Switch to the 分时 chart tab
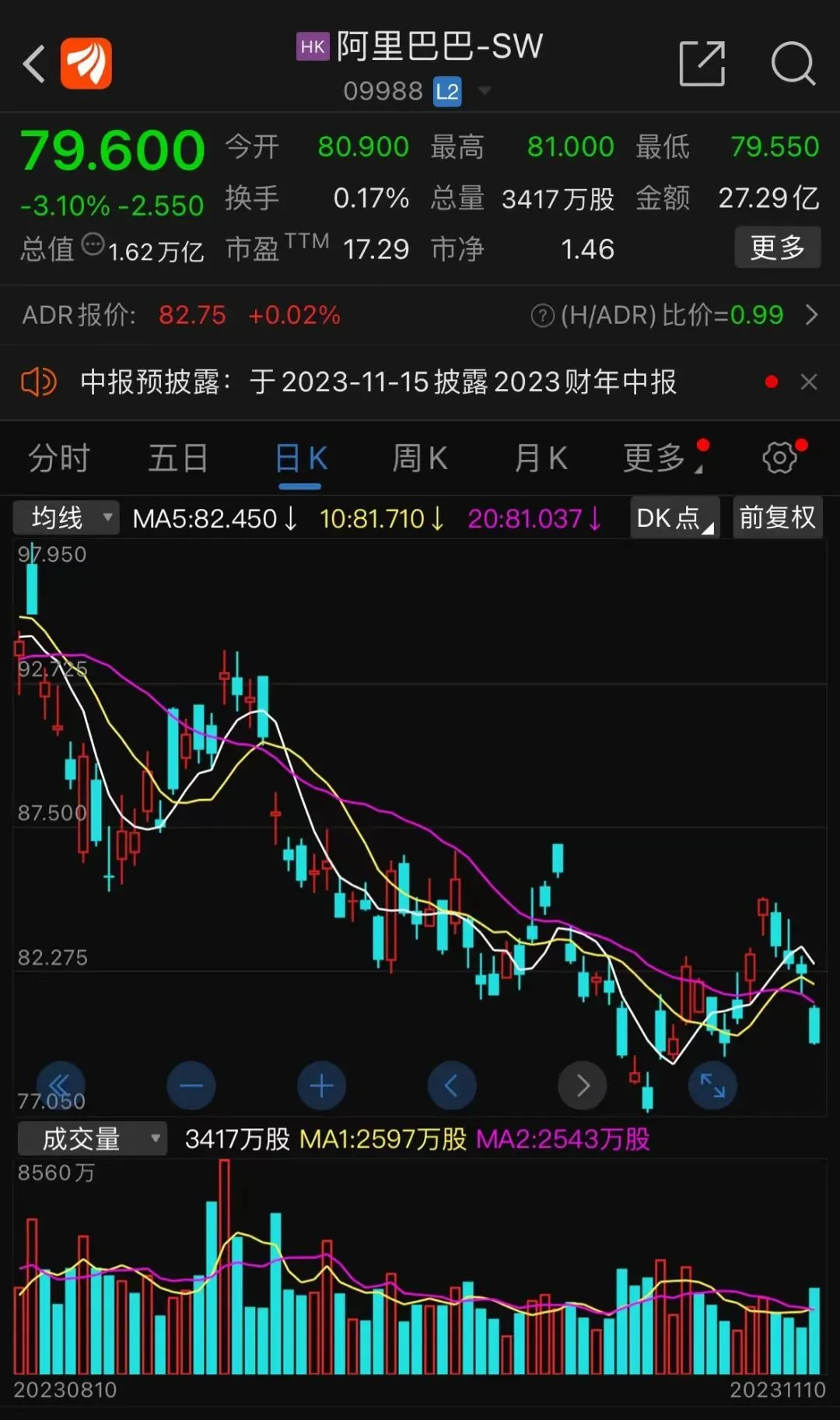This screenshot has width=840, height=1420. pos(59,458)
